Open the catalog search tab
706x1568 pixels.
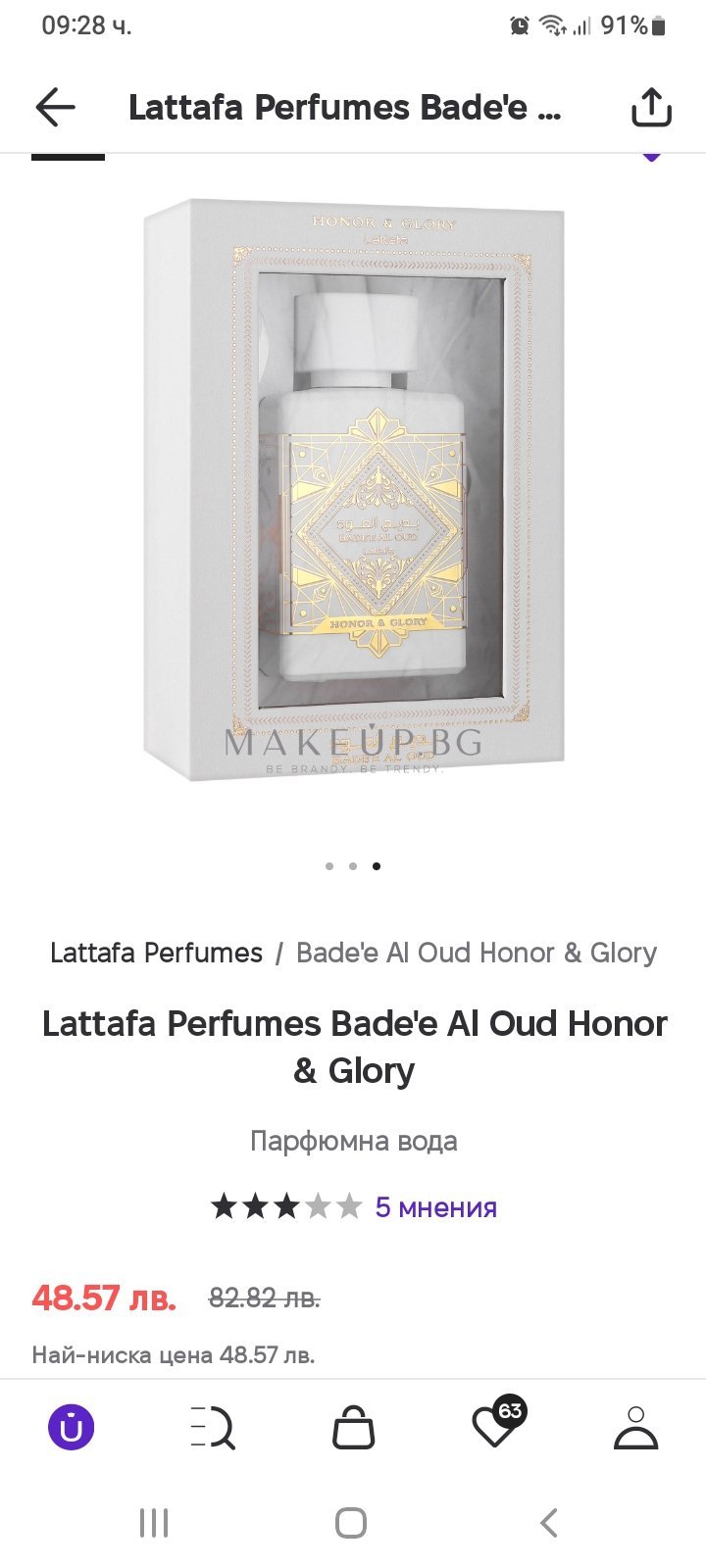(213, 1427)
